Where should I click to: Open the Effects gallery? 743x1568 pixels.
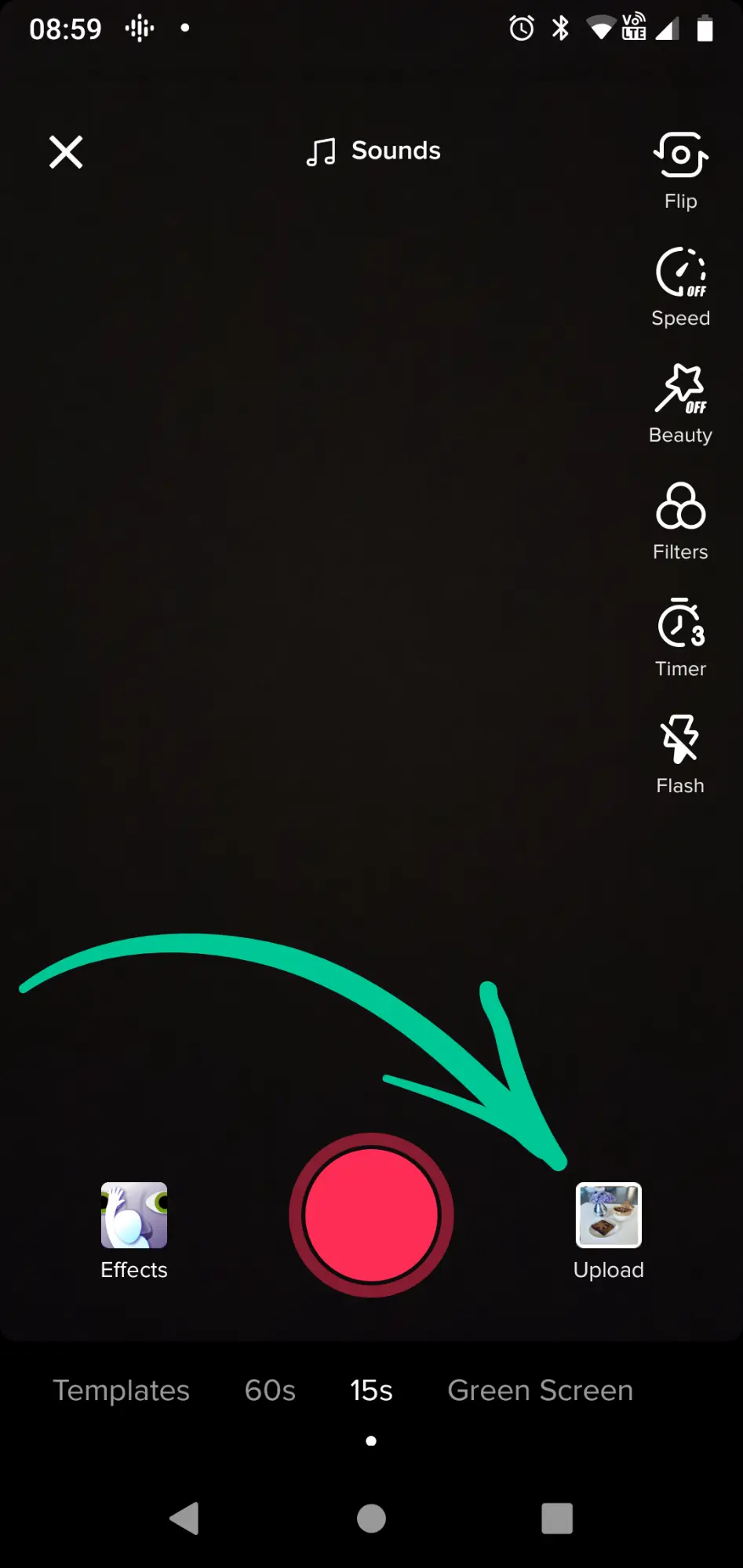tap(134, 1228)
